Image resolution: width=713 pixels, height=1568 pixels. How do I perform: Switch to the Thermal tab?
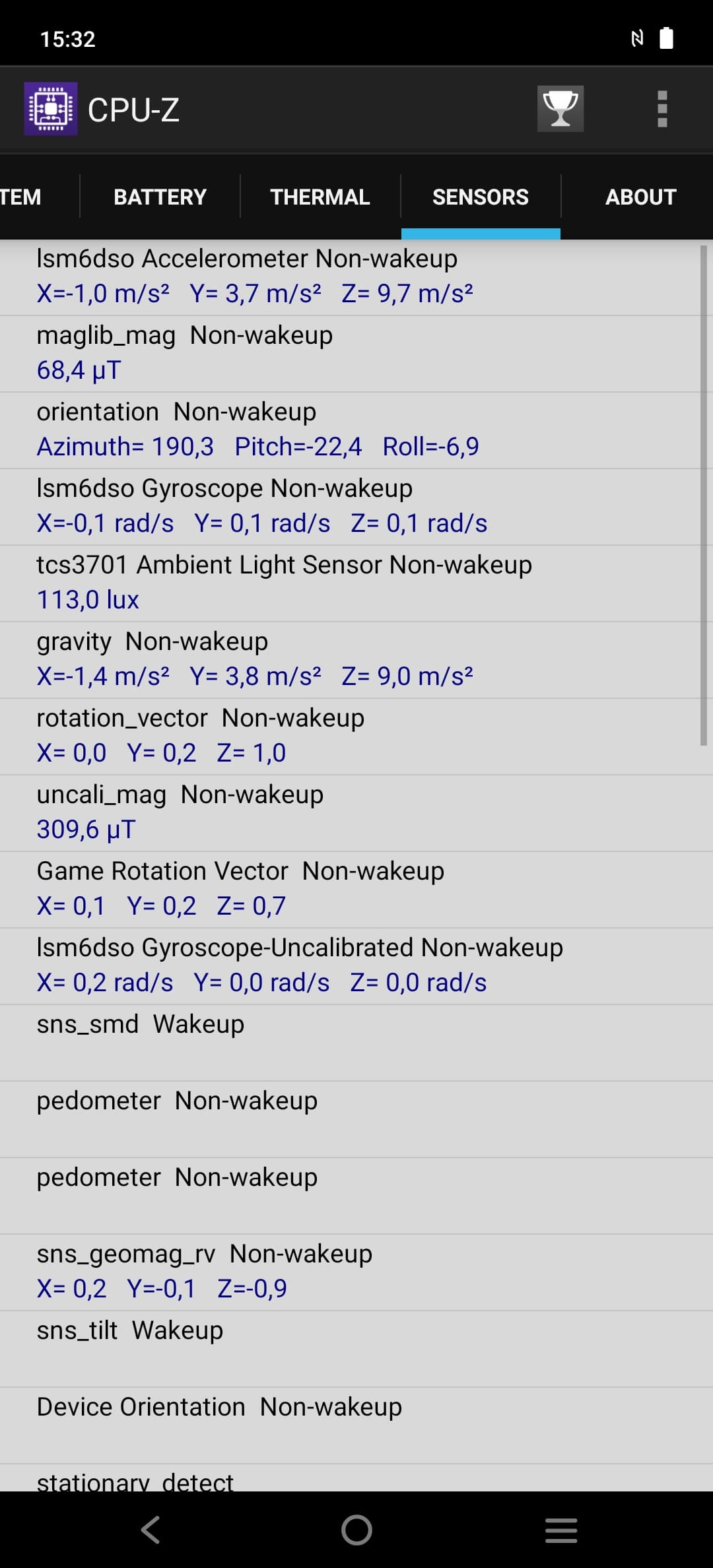320,197
